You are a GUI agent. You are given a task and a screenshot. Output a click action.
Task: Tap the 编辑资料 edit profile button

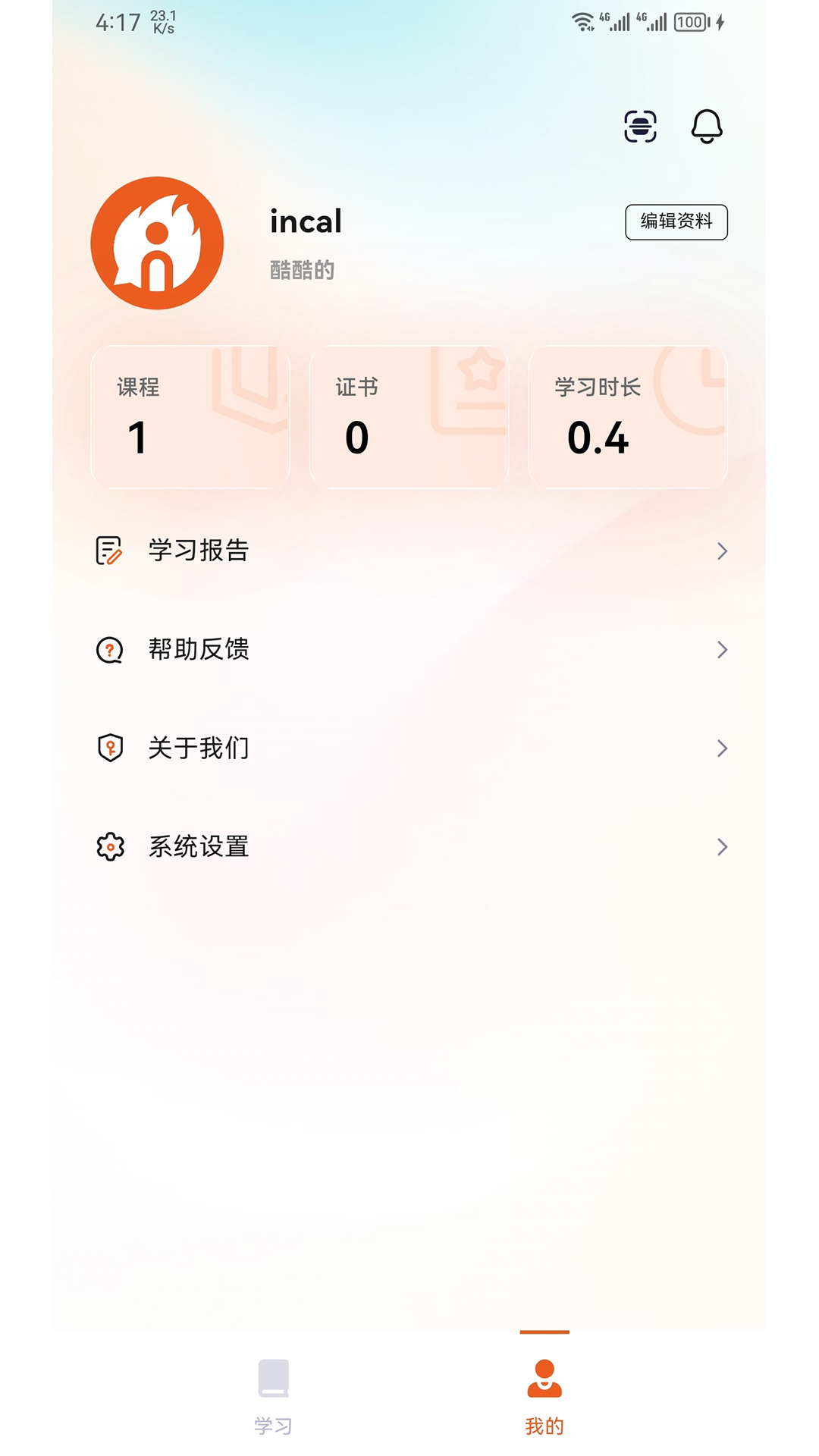(x=676, y=221)
